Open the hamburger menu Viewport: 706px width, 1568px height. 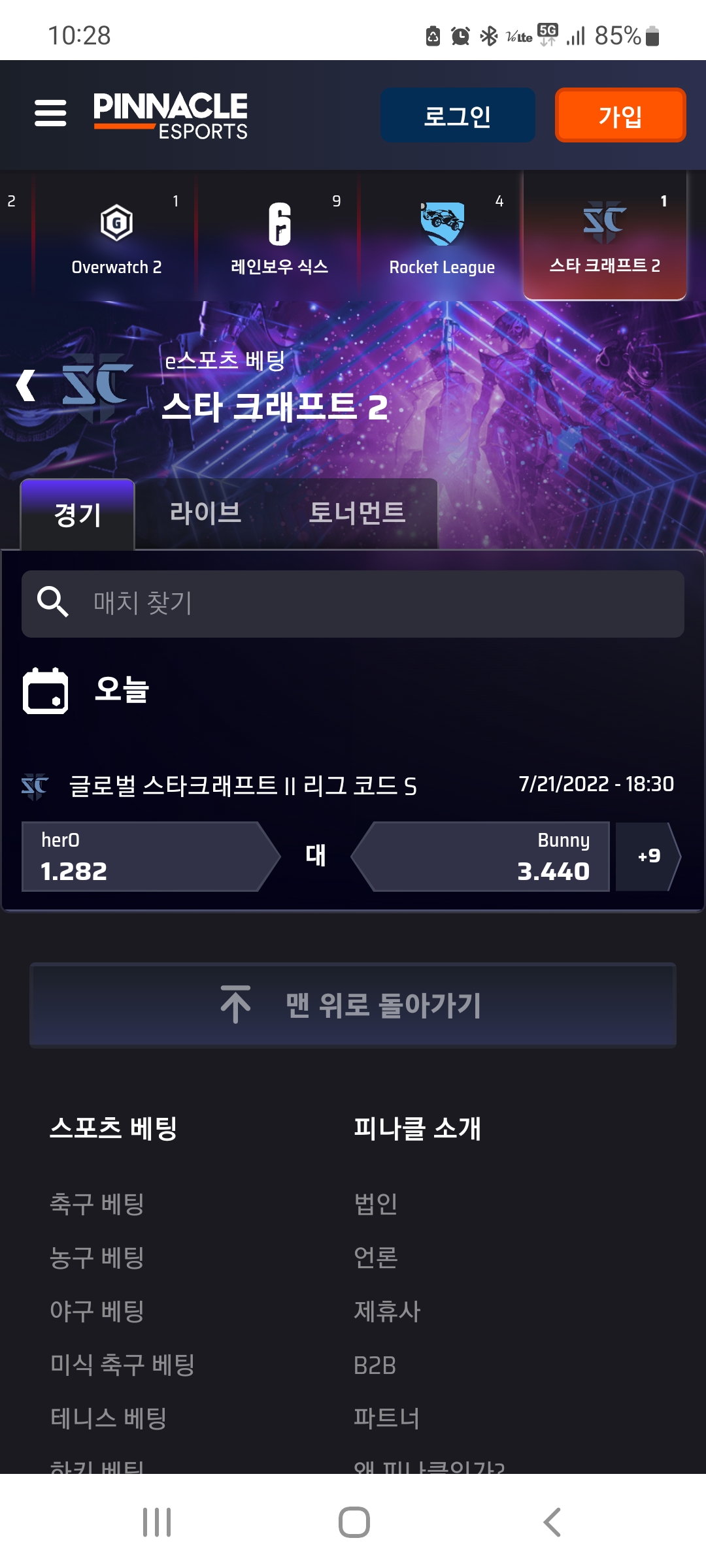tap(50, 114)
